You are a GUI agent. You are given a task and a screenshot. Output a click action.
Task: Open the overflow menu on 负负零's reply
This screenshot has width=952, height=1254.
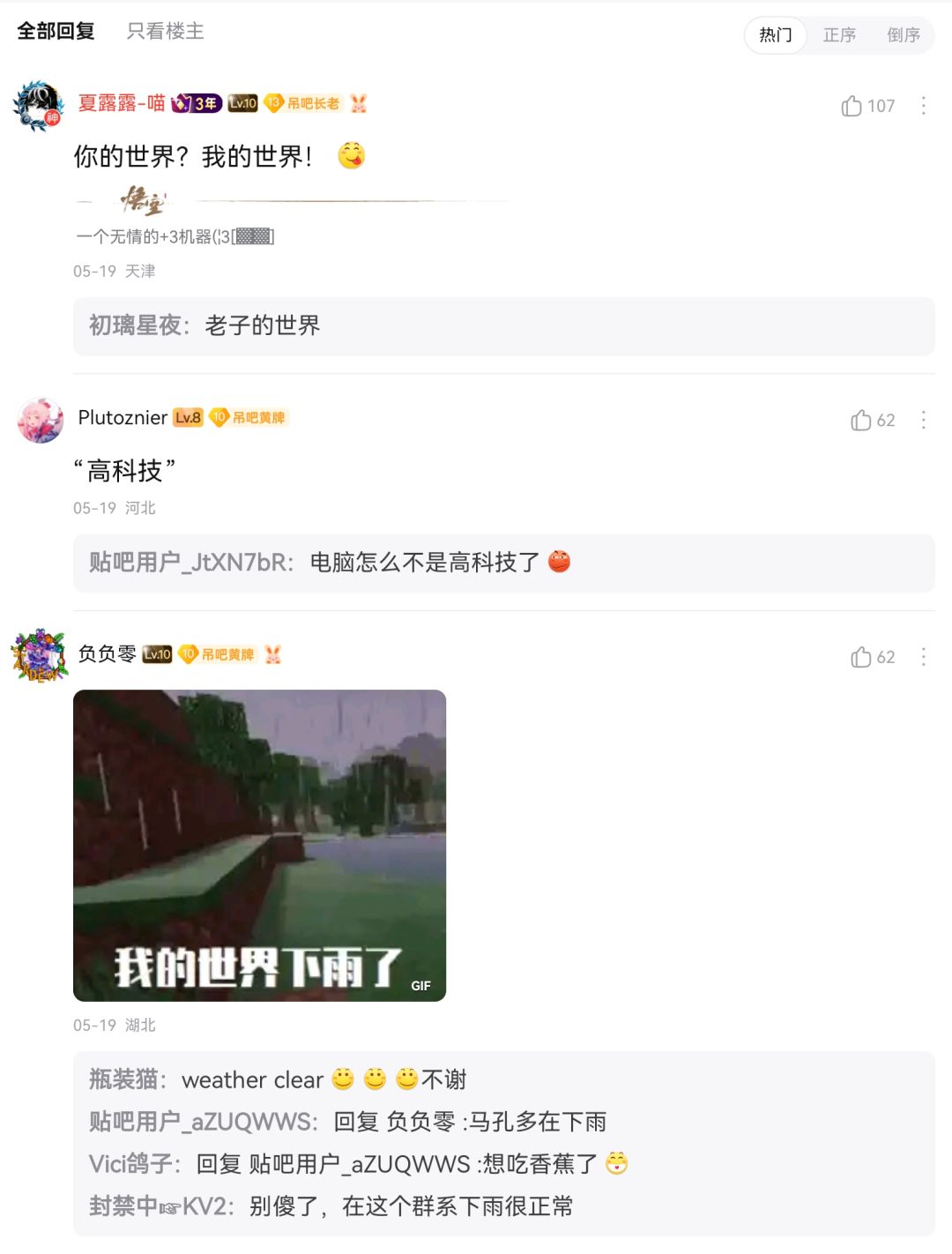pyautogui.click(x=923, y=657)
